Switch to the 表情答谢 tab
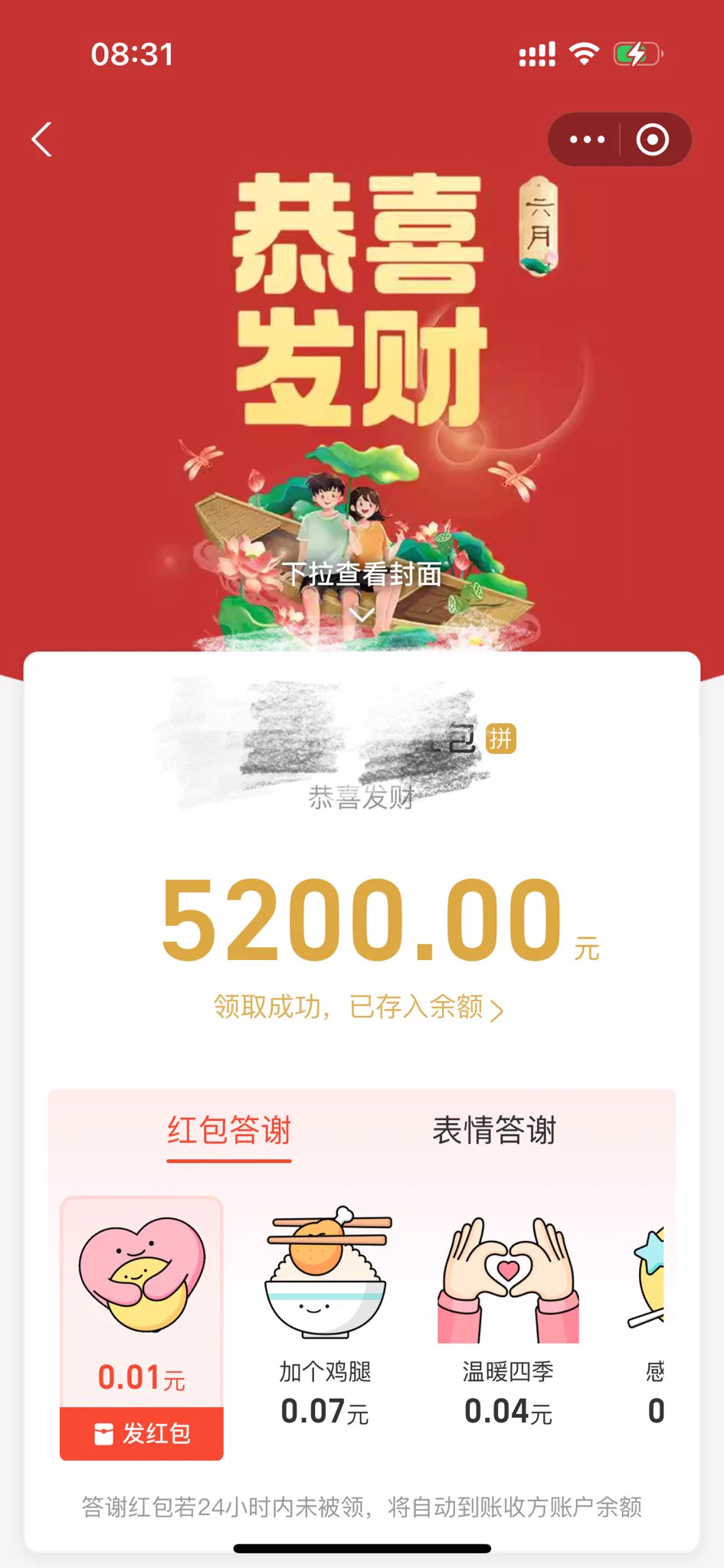The width and height of the screenshot is (724, 1568). [x=494, y=1131]
